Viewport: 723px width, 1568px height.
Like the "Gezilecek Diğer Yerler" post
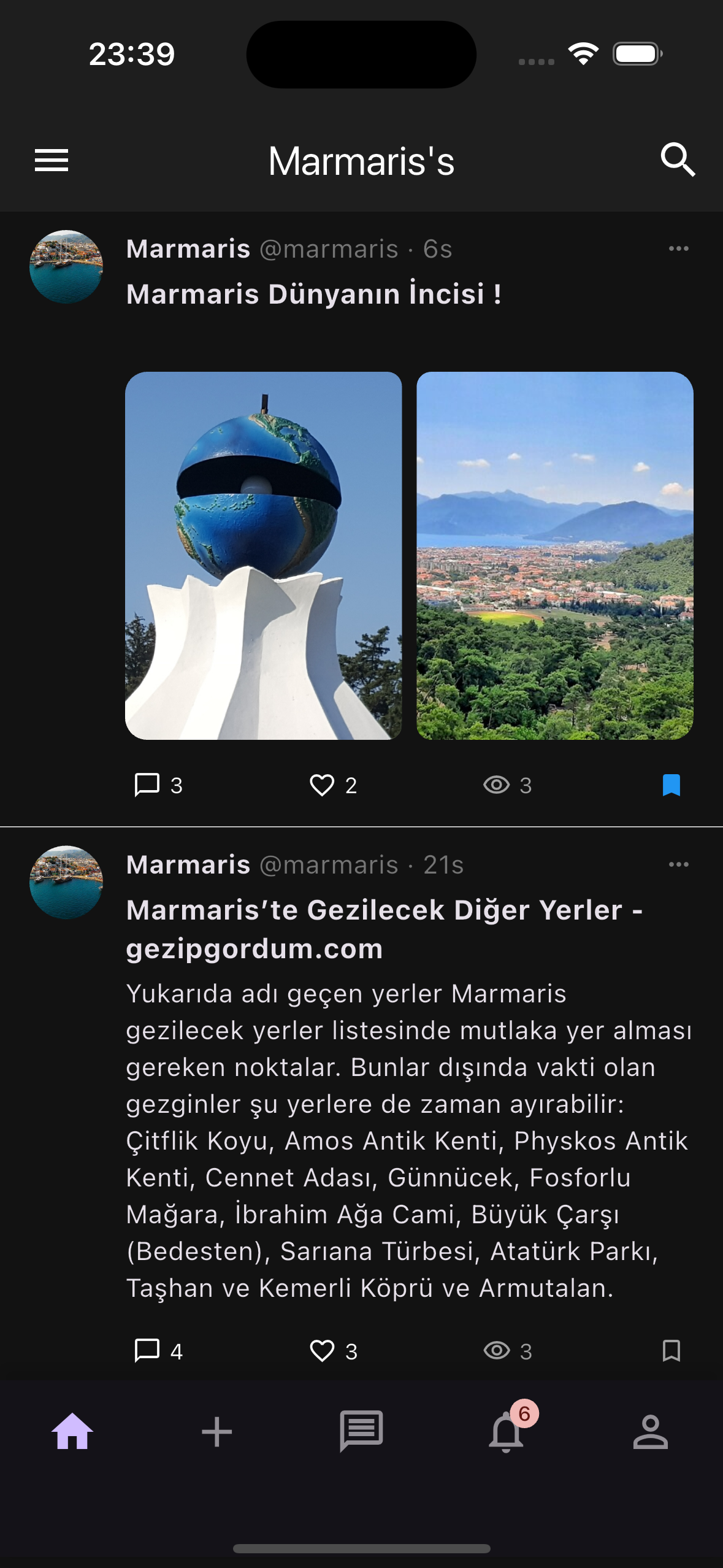tap(322, 1350)
